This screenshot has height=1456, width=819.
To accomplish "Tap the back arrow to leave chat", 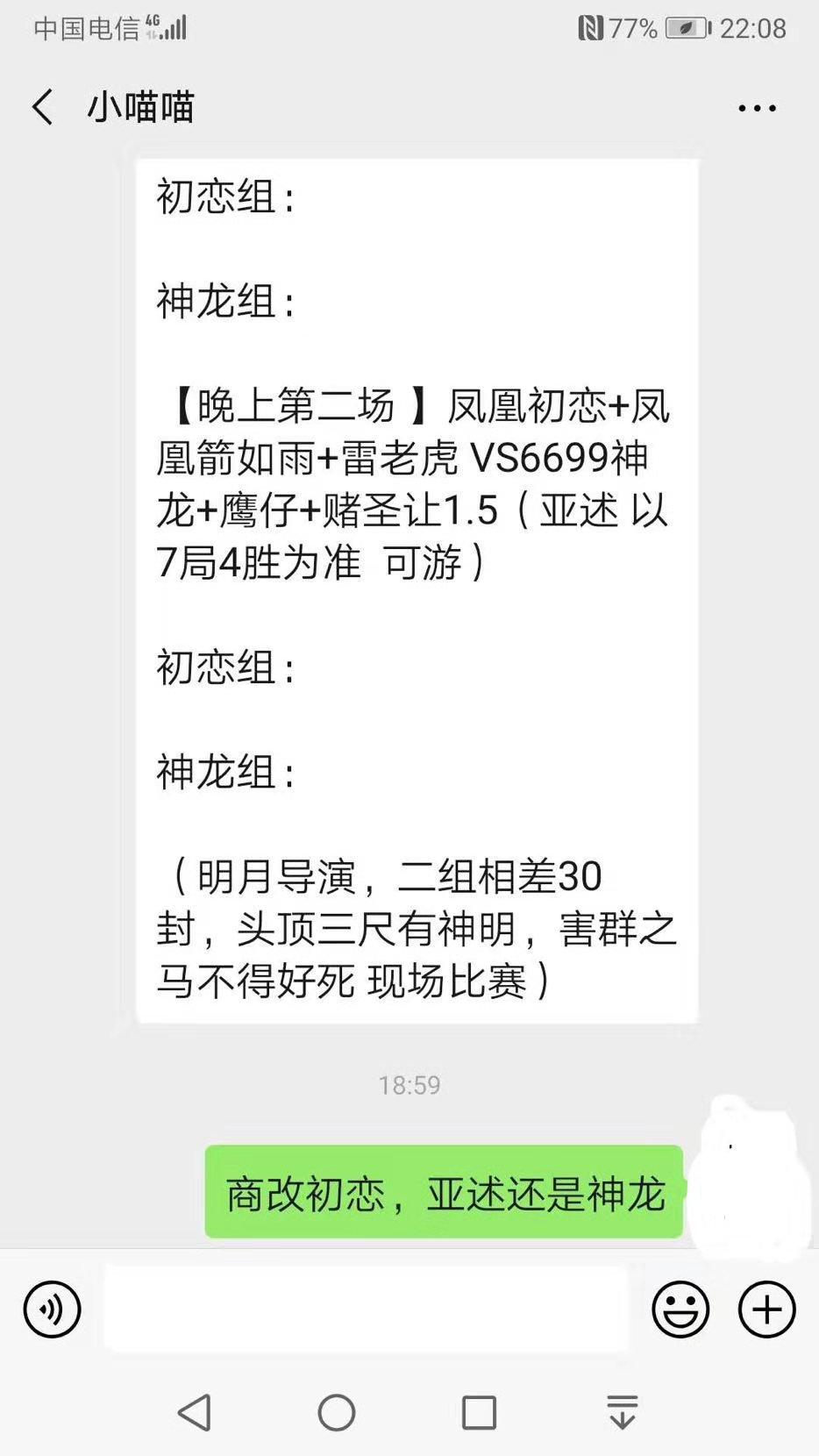I will click(41, 105).
